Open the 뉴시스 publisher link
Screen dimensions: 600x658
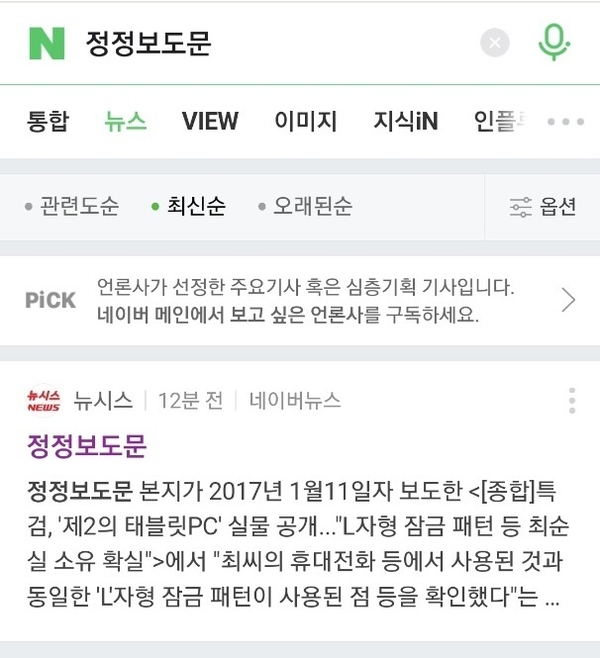(x=102, y=401)
